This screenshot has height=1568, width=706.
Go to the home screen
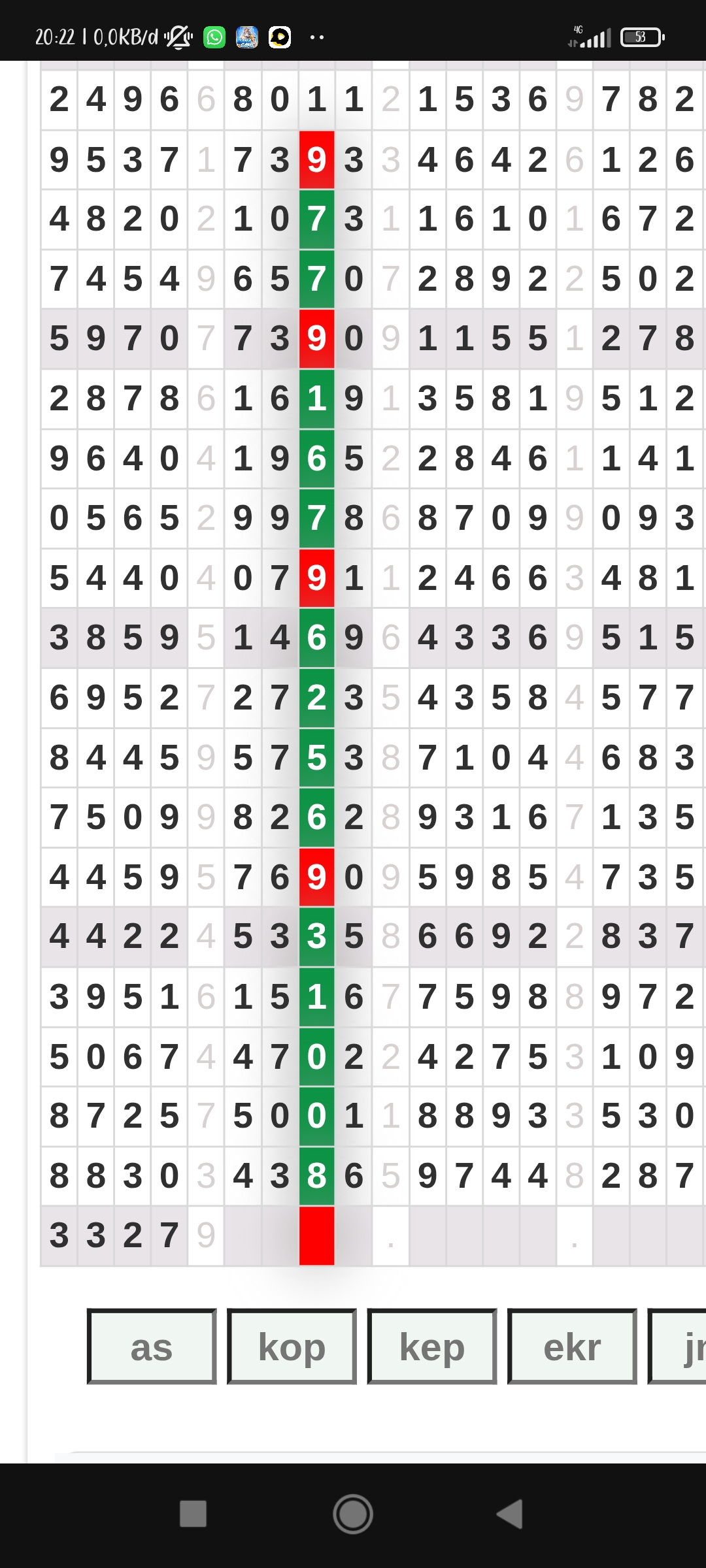353,1514
